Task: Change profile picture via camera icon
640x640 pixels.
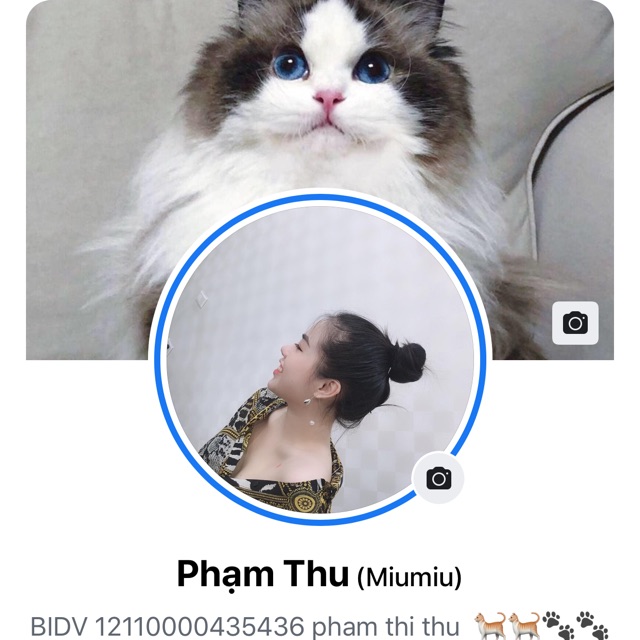Action: 439,478
